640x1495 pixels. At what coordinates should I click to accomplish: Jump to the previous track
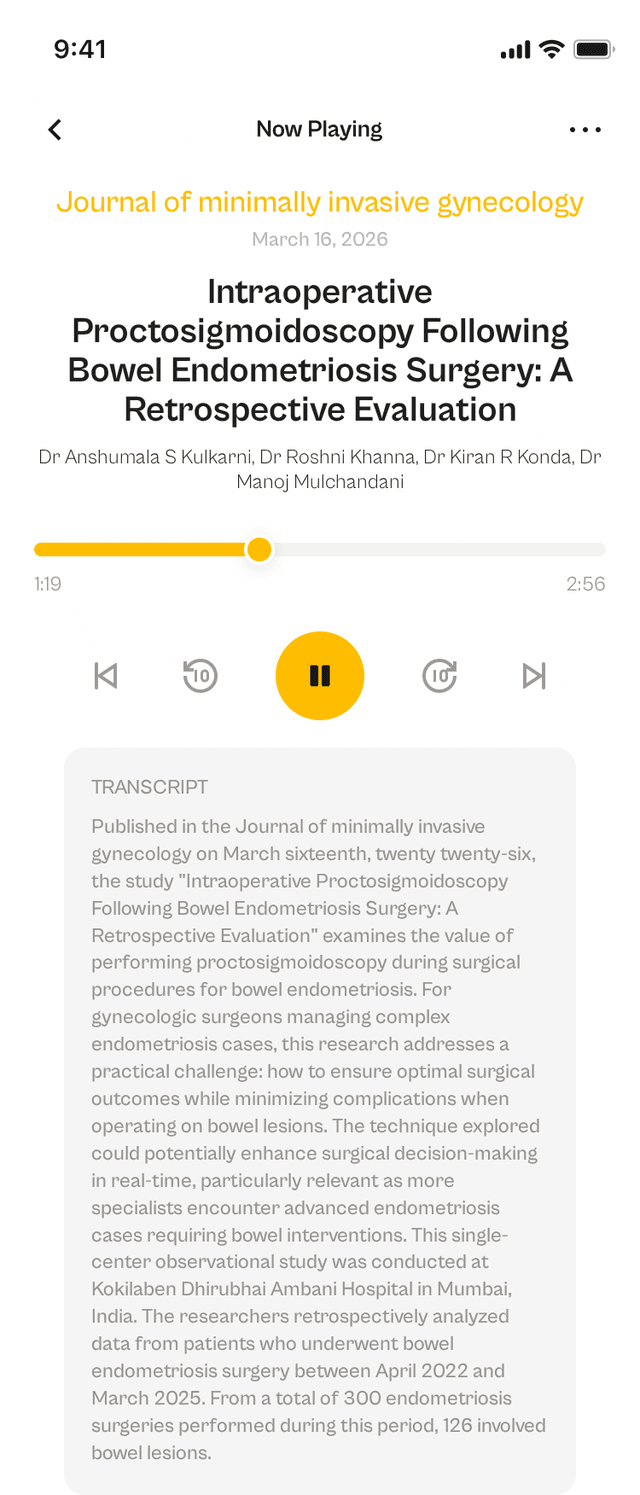point(106,676)
